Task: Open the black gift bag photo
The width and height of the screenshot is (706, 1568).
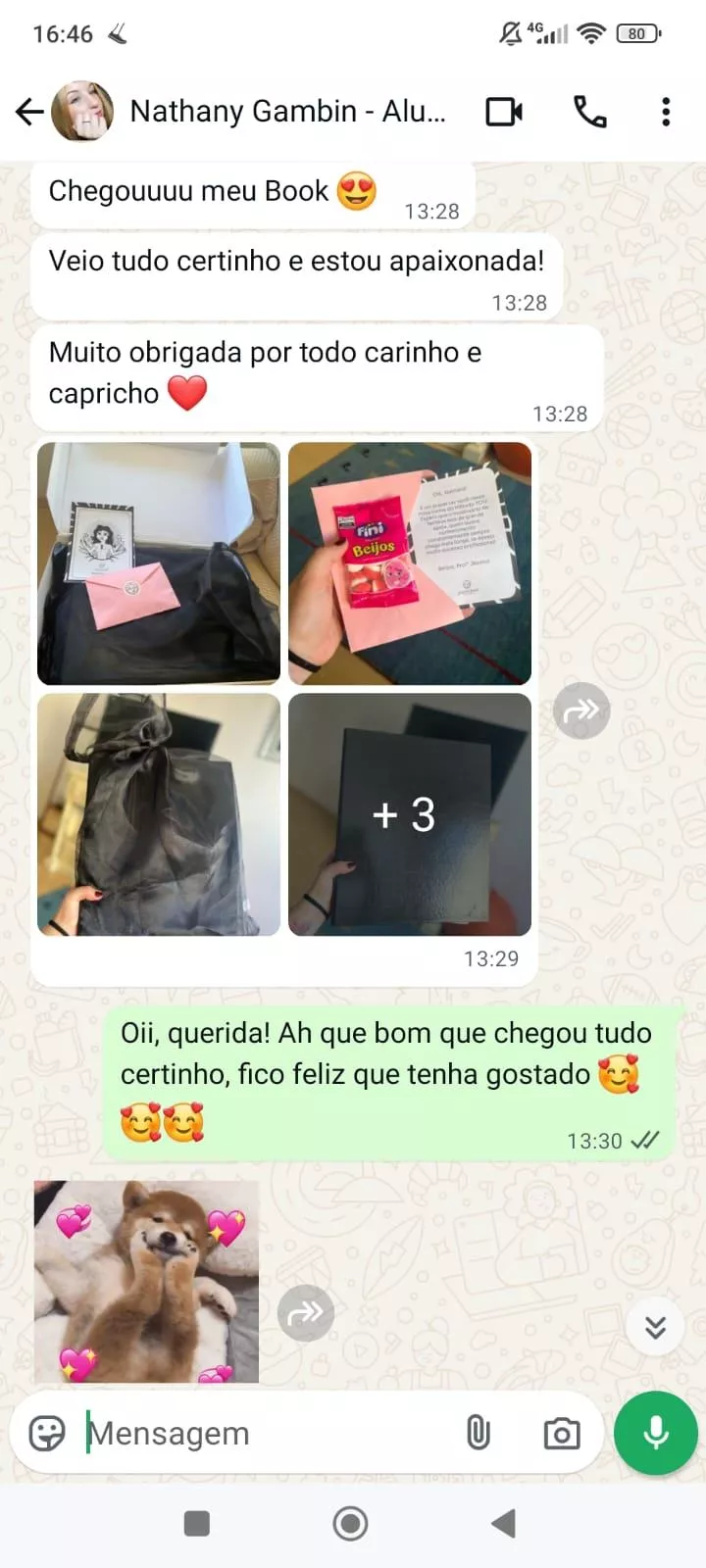Action: pos(159,814)
